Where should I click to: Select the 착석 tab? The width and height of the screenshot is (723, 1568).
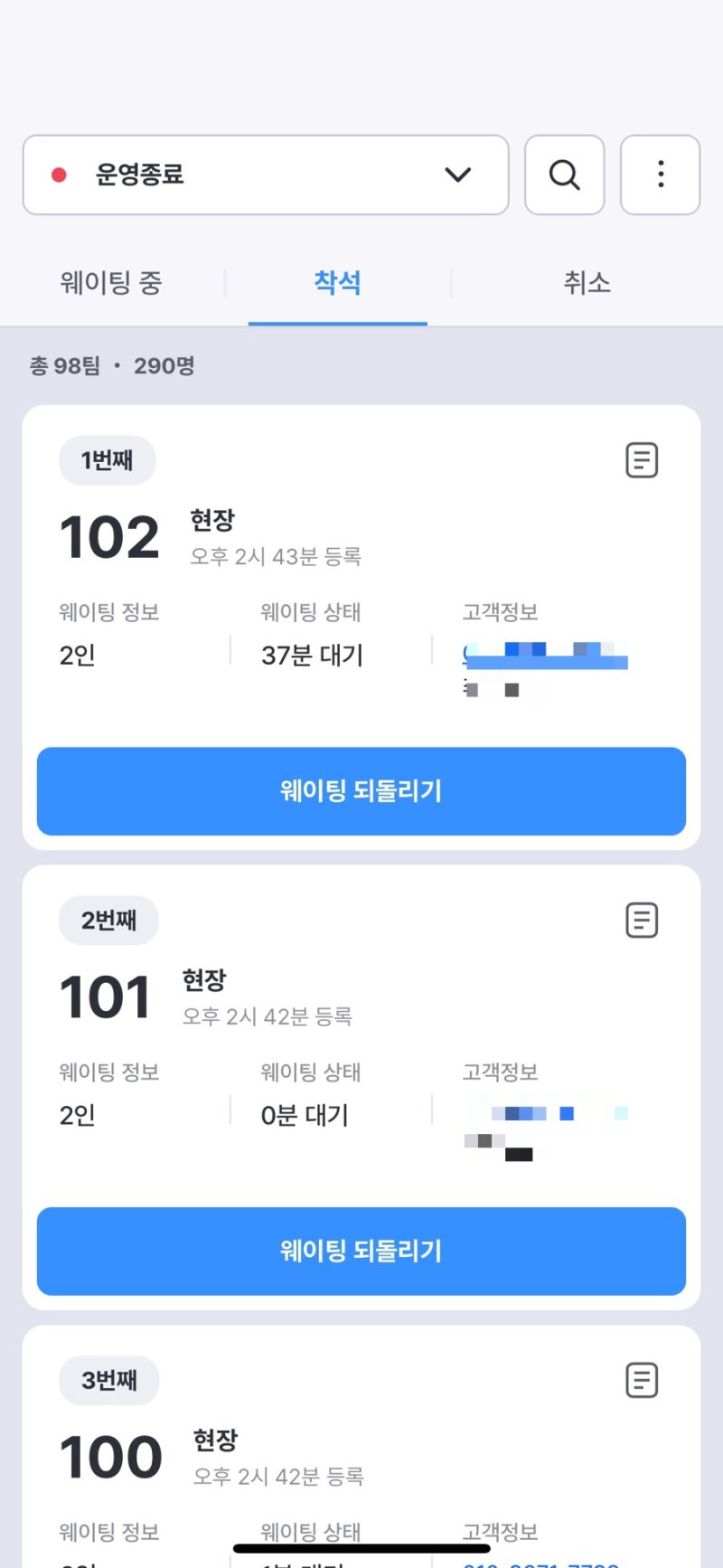338,283
